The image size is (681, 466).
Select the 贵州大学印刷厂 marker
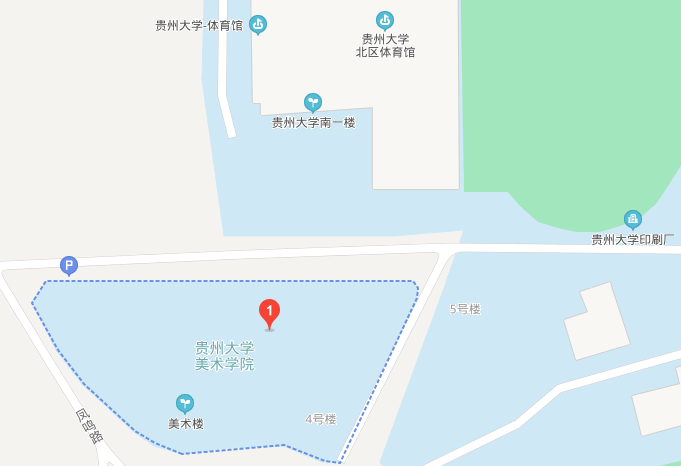tap(632, 219)
